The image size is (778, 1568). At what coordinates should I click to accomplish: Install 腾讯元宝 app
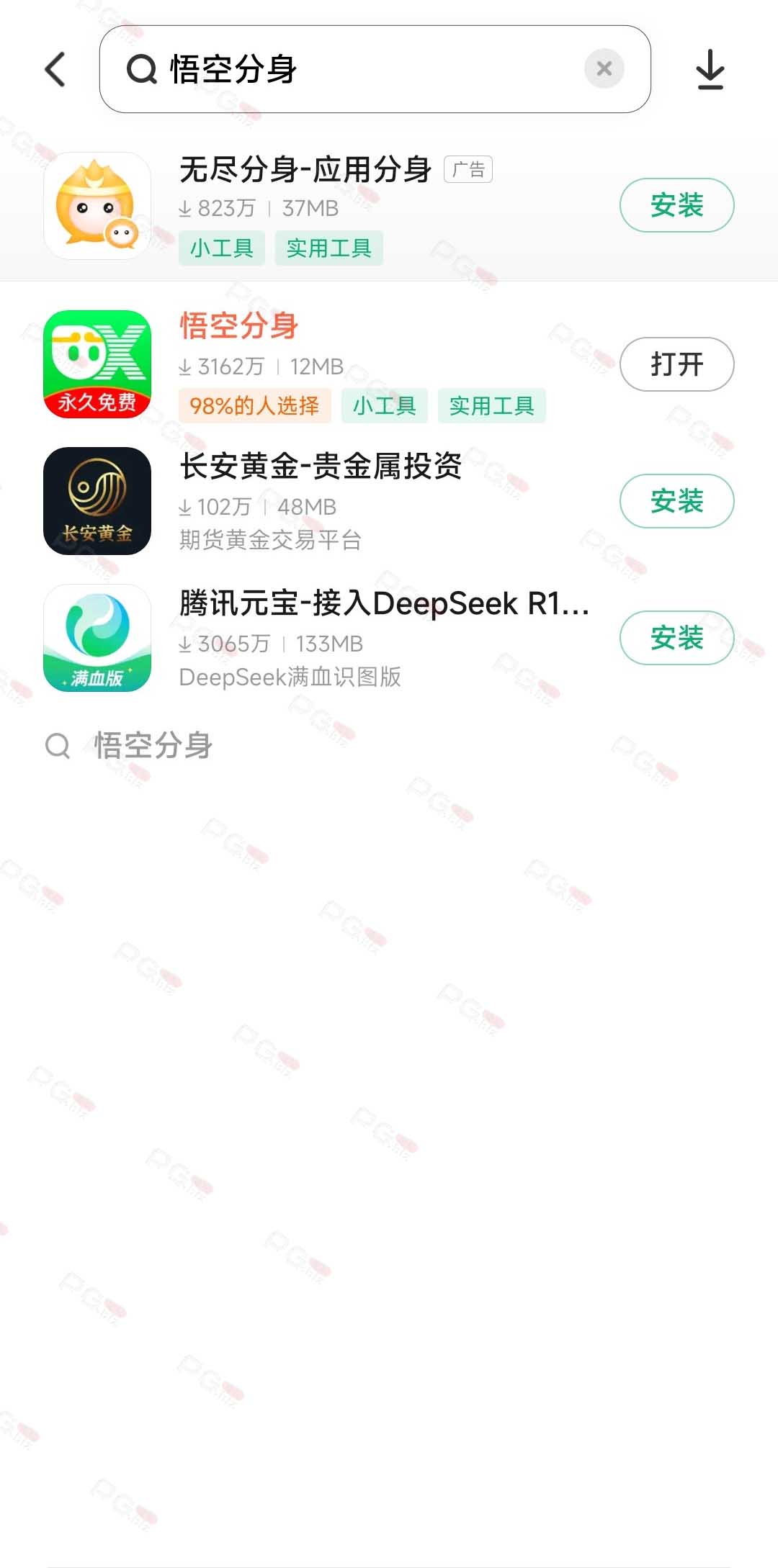coord(676,638)
